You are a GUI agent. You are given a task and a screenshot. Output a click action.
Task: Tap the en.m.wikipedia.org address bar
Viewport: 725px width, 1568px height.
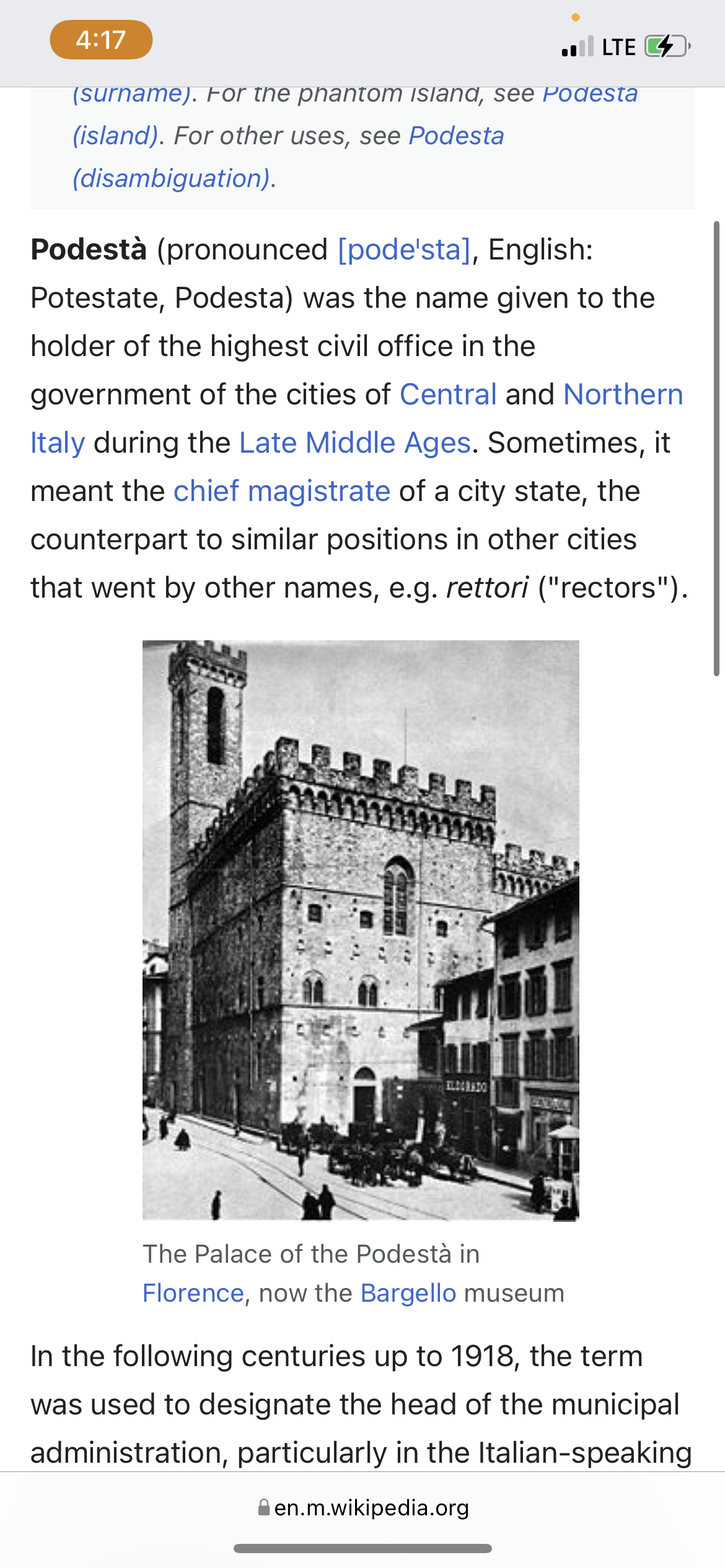pyautogui.click(x=363, y=1507)
